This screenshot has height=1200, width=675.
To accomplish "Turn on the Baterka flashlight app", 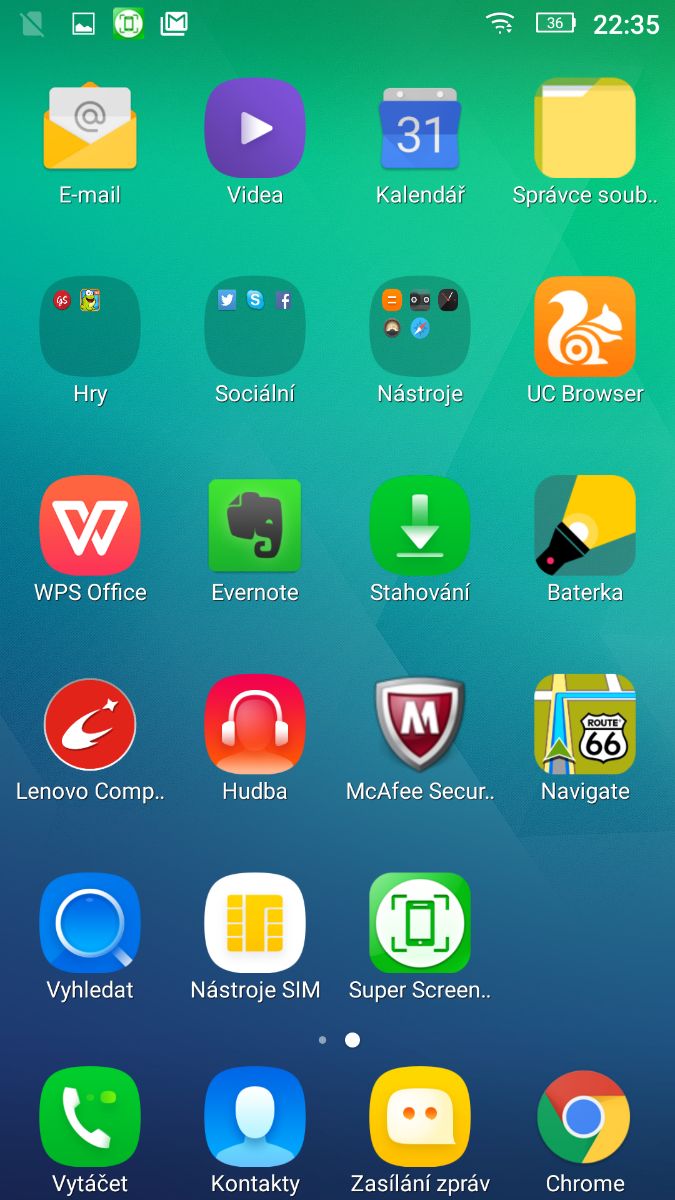I will (x=585, y=525).
